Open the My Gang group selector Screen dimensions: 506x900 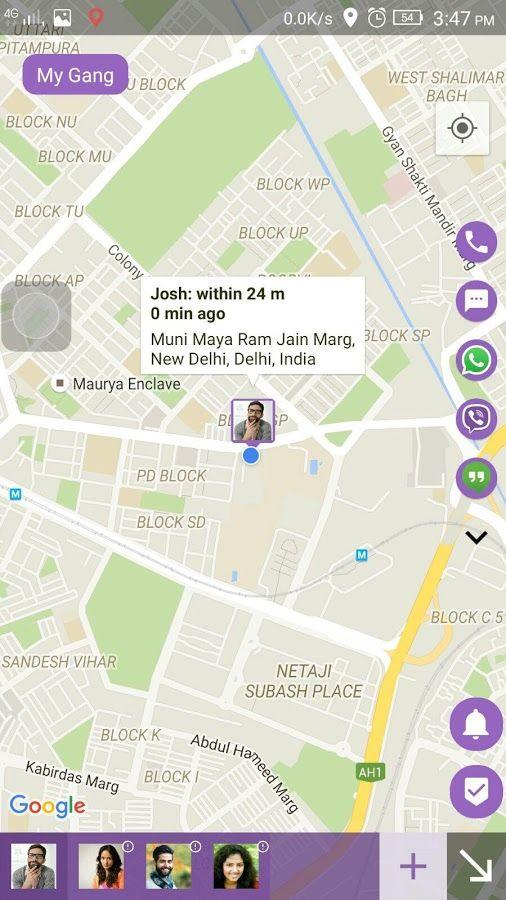point(75,75)
